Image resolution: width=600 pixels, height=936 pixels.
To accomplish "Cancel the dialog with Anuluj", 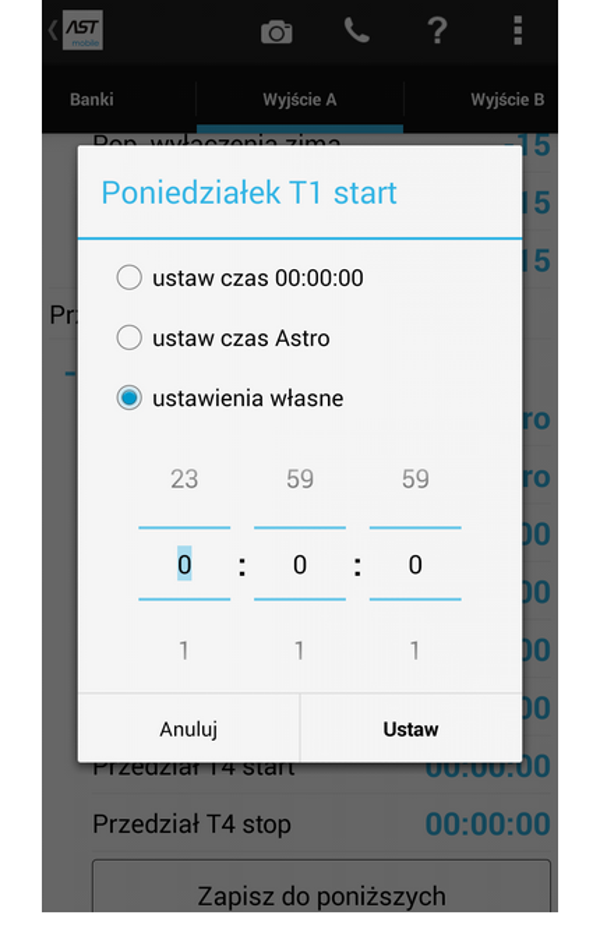I will (x=188, y=729).
